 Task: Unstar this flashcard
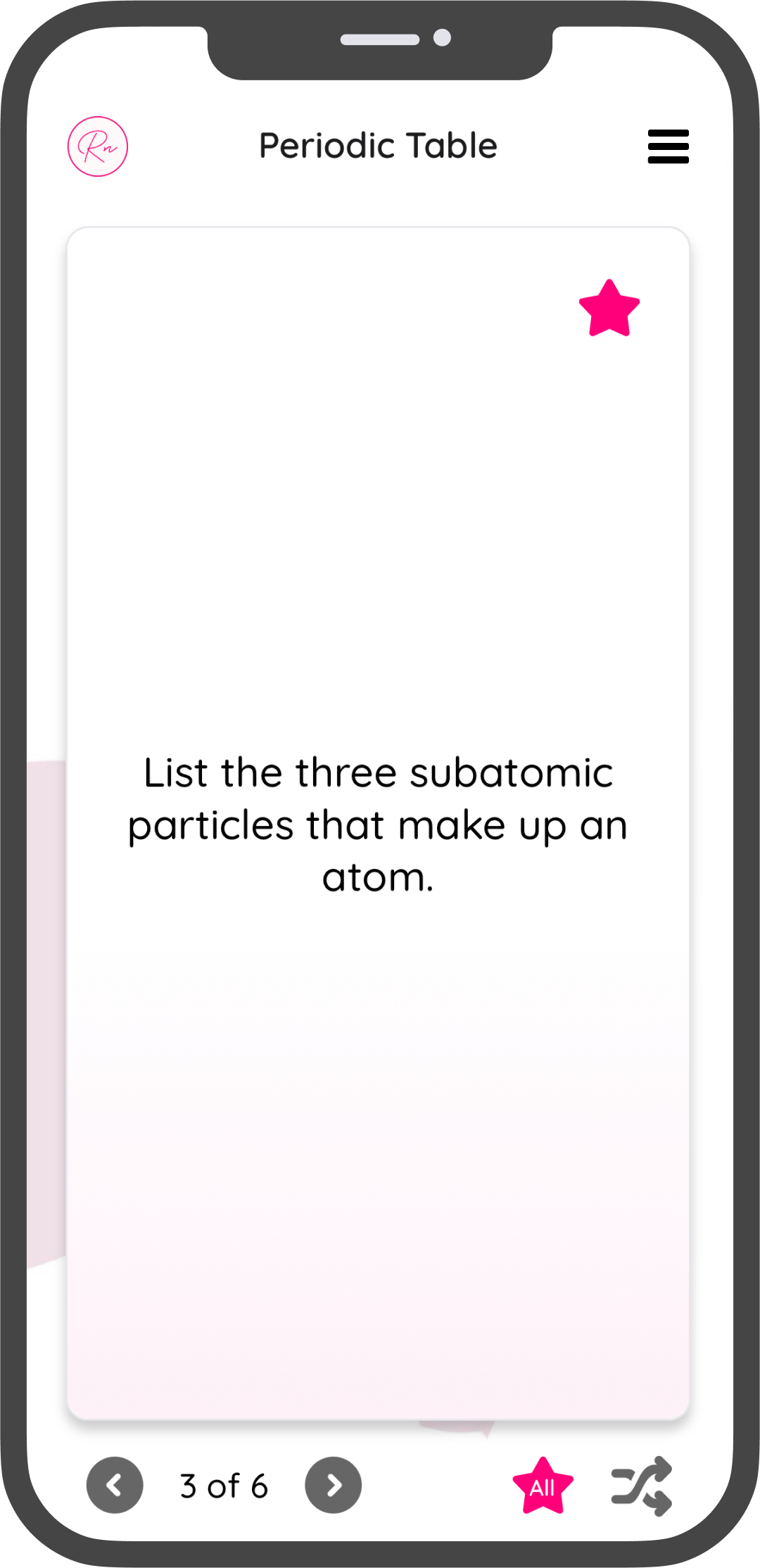(609, 309)
